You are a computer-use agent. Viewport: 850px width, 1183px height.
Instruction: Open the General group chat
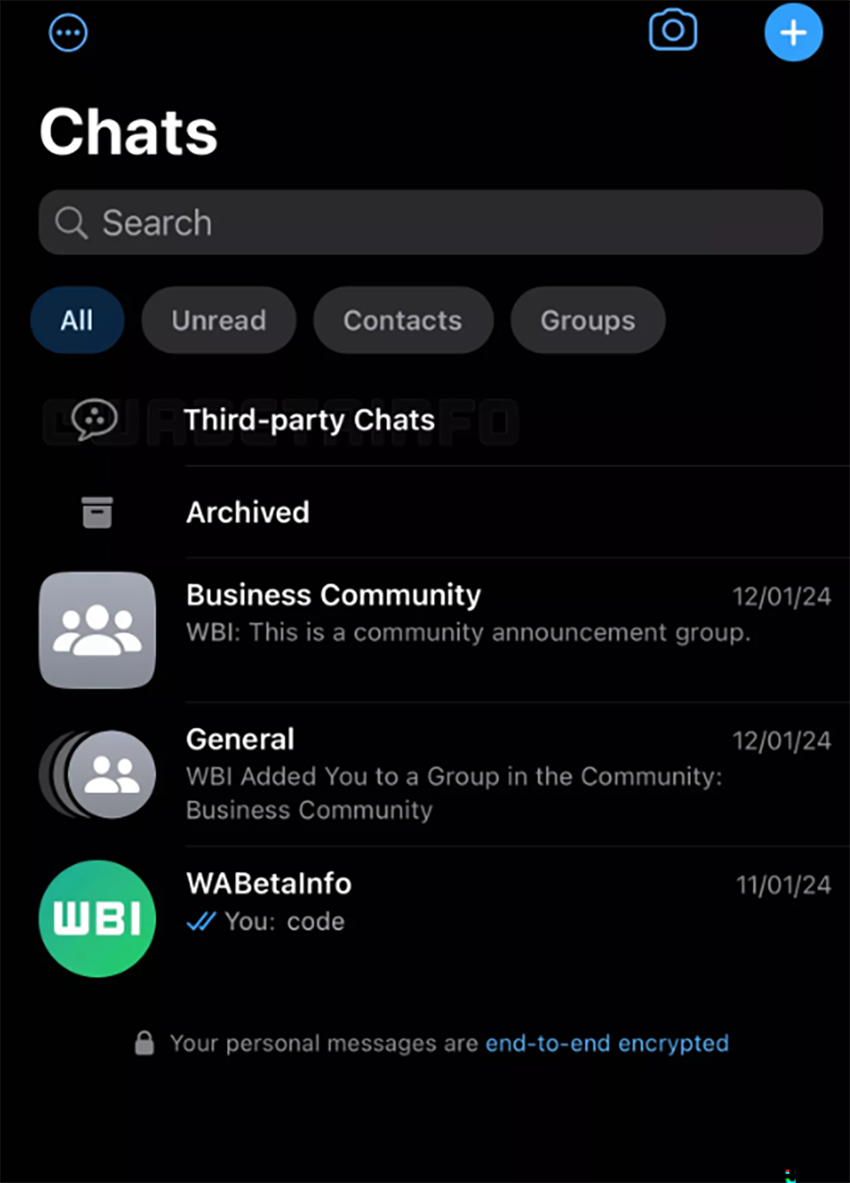click(440, 773)
